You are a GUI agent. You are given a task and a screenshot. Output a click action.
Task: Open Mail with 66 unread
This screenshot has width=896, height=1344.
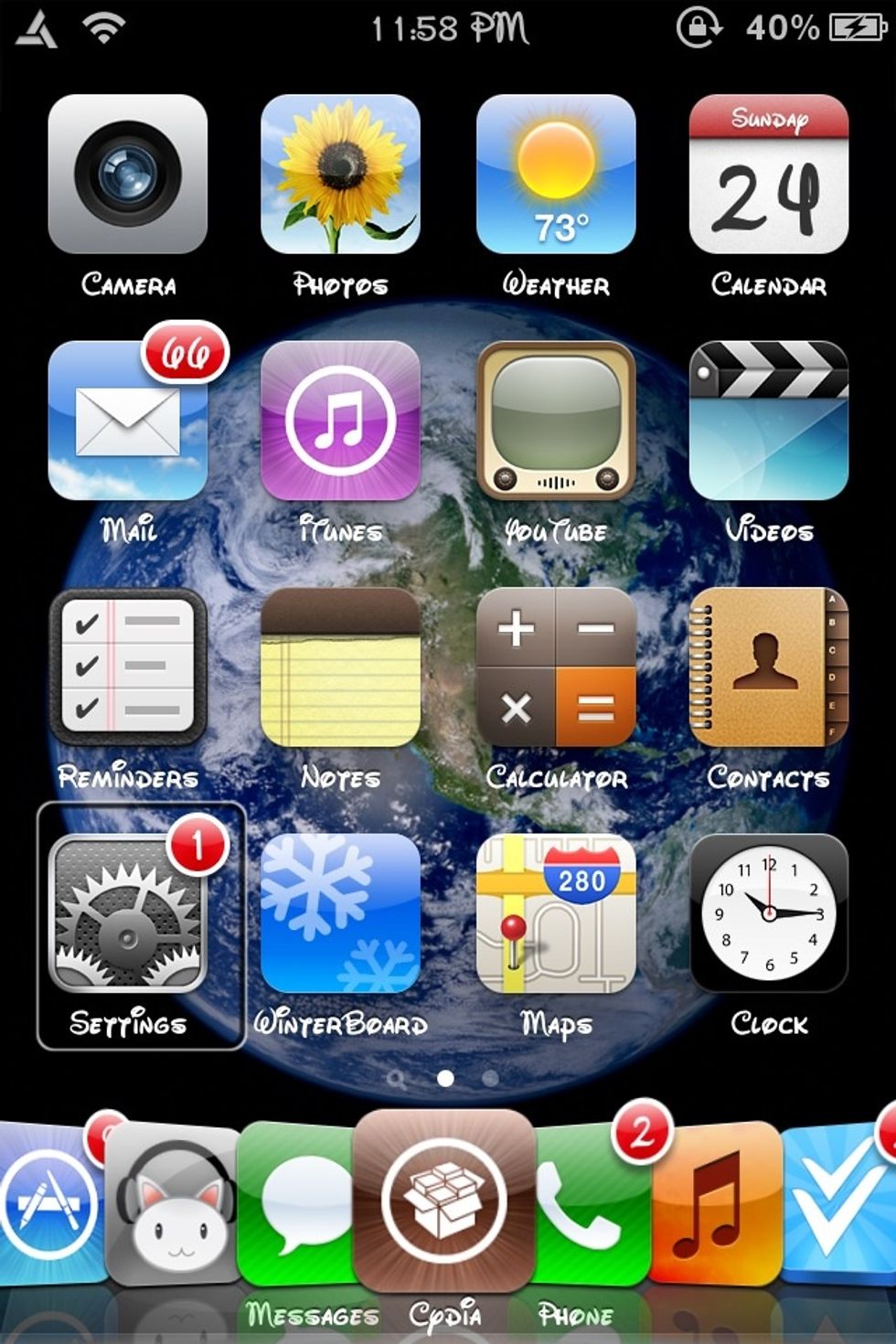[x=128, y=421]
